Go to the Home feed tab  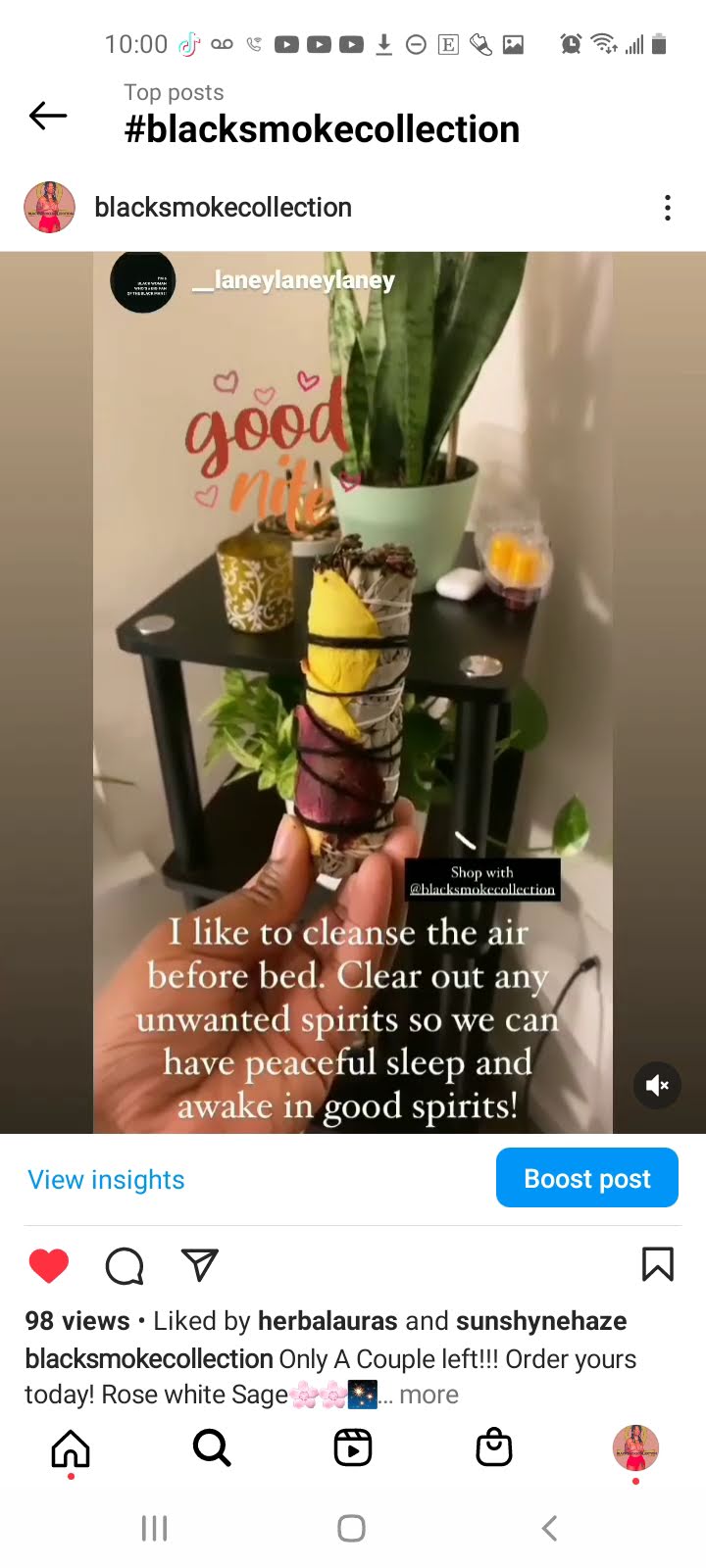(x=71, y=1447)
